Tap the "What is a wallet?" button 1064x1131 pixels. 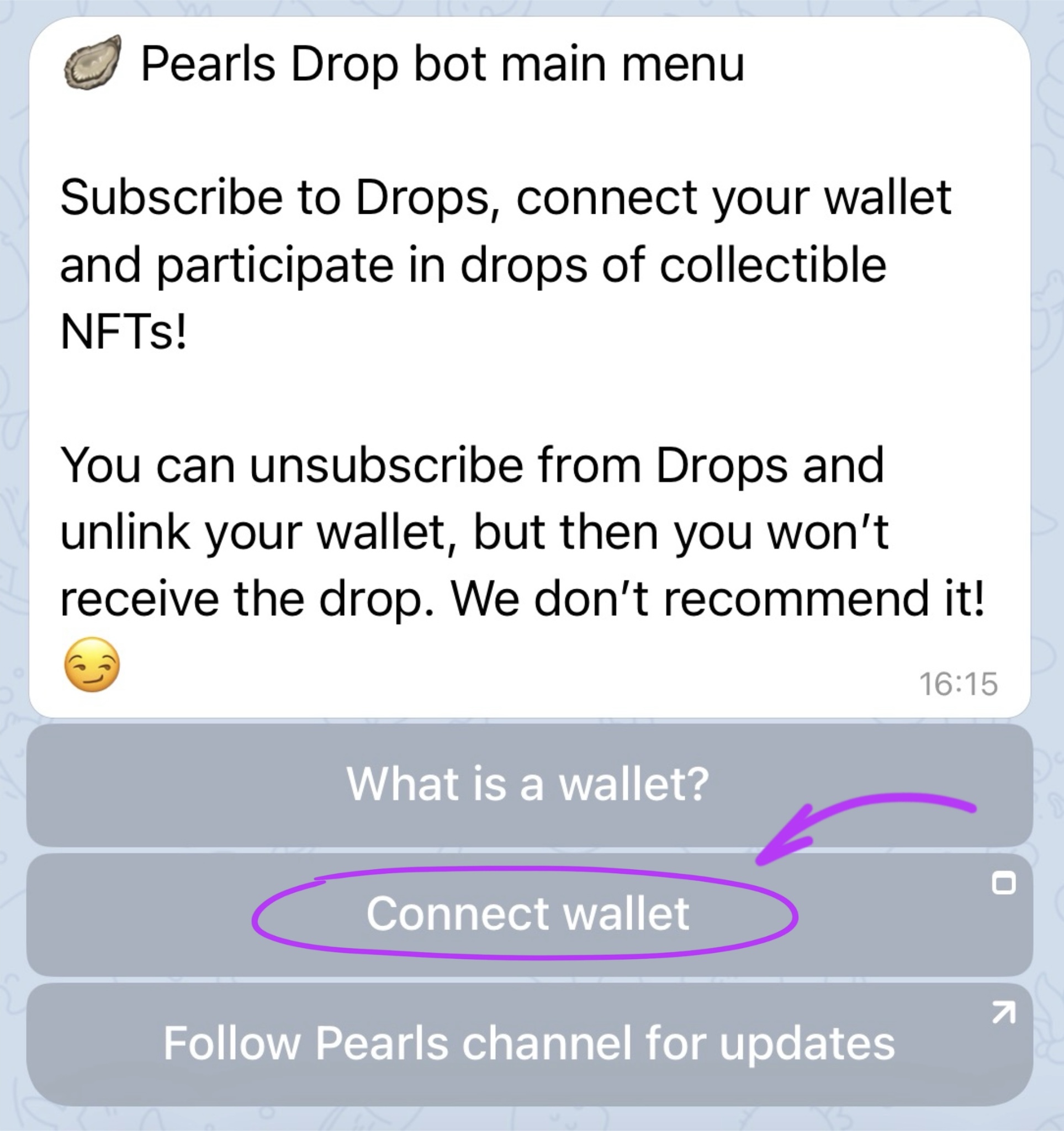coord(529,785)
